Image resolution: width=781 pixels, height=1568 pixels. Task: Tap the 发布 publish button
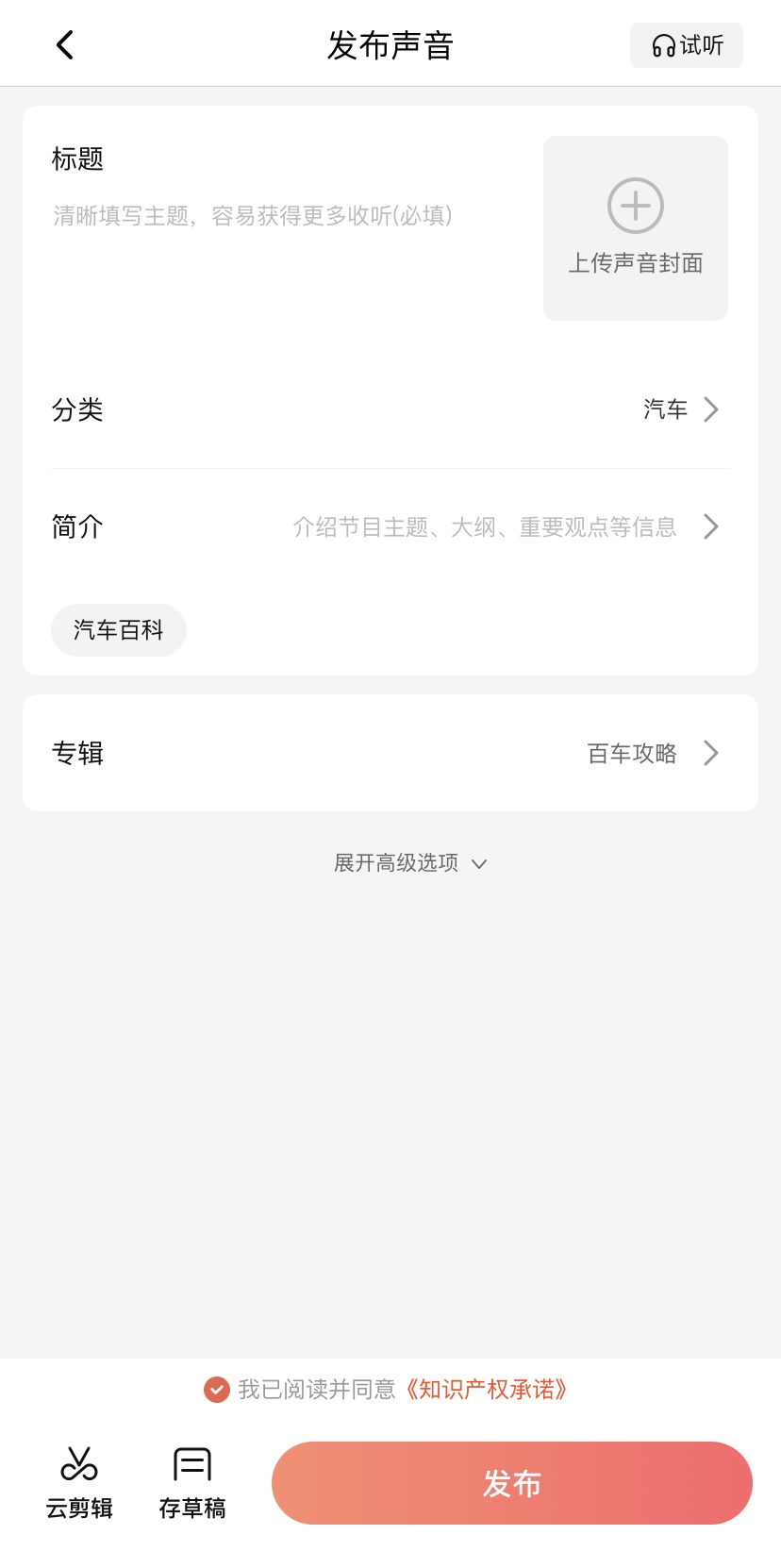512,1483
